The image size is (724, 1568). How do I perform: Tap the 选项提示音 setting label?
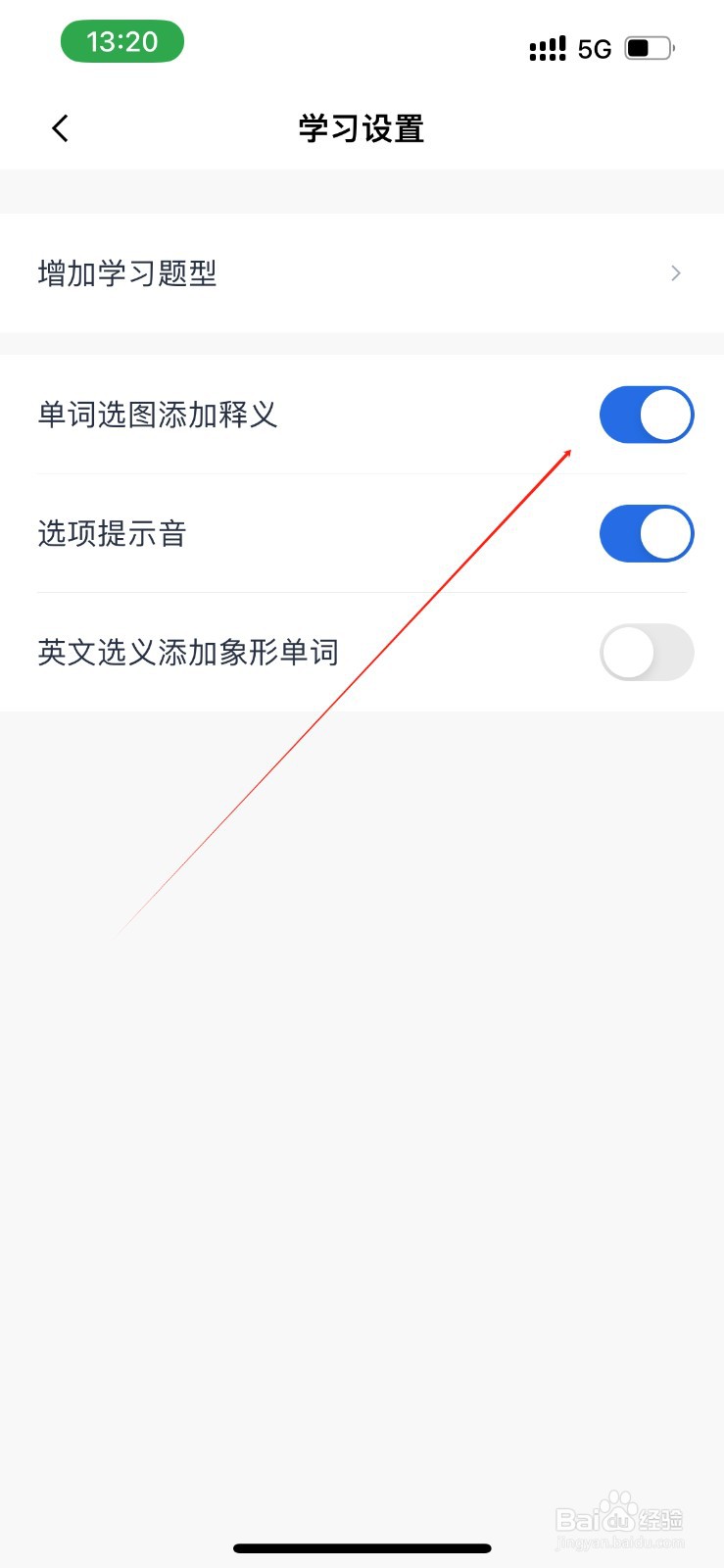pos(111,533)
